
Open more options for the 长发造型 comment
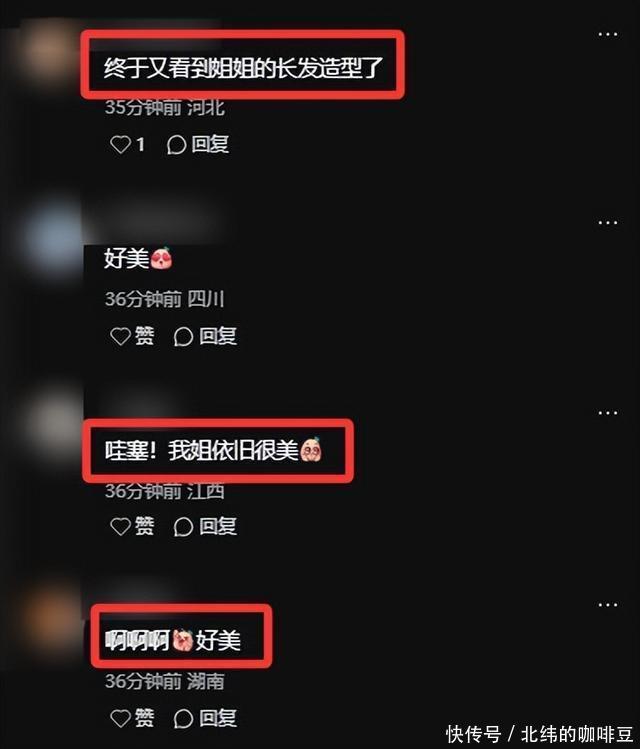(607, 34)
